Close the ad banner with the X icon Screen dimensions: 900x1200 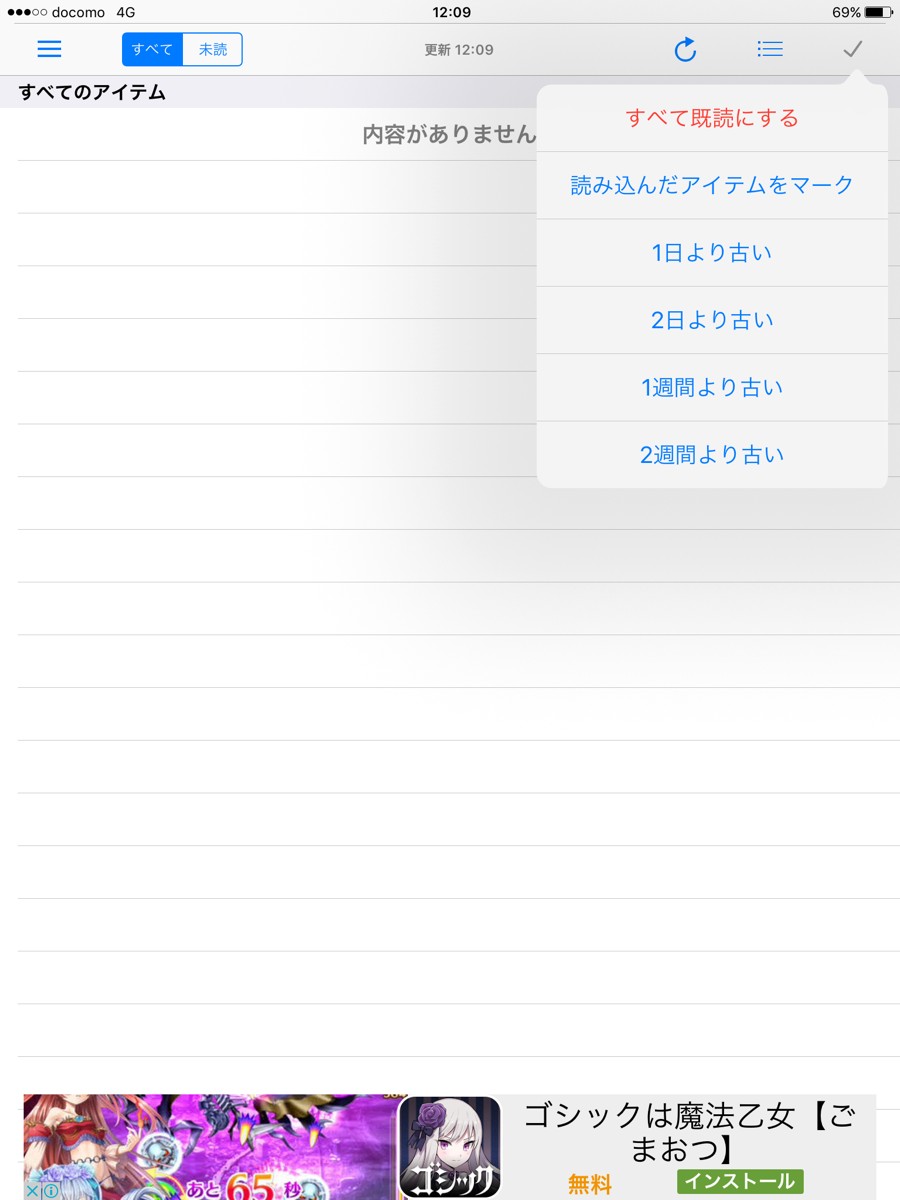coord(32,1191)
